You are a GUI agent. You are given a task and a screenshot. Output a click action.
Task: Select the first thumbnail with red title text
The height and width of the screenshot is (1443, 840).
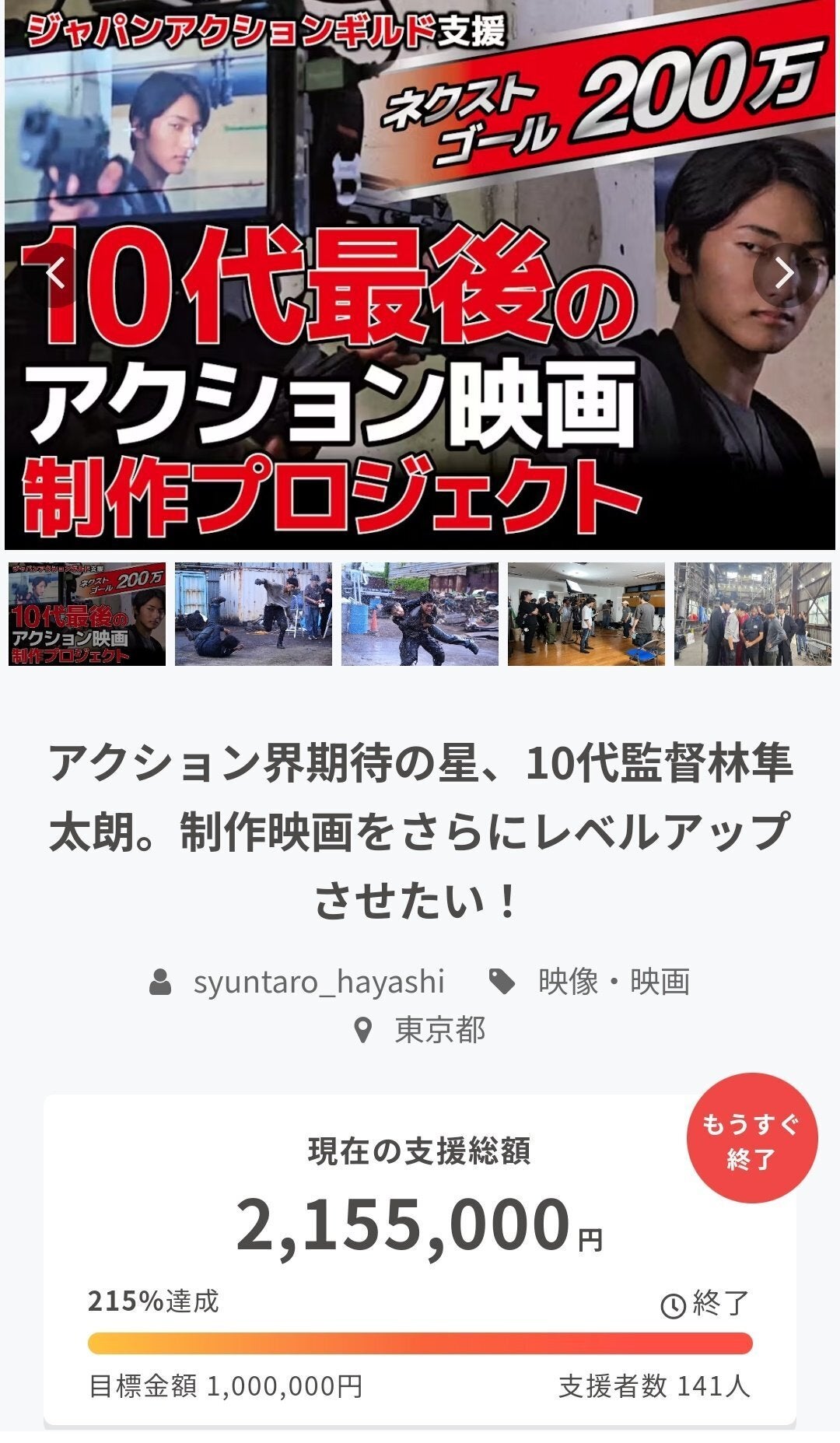click(87, 614)
